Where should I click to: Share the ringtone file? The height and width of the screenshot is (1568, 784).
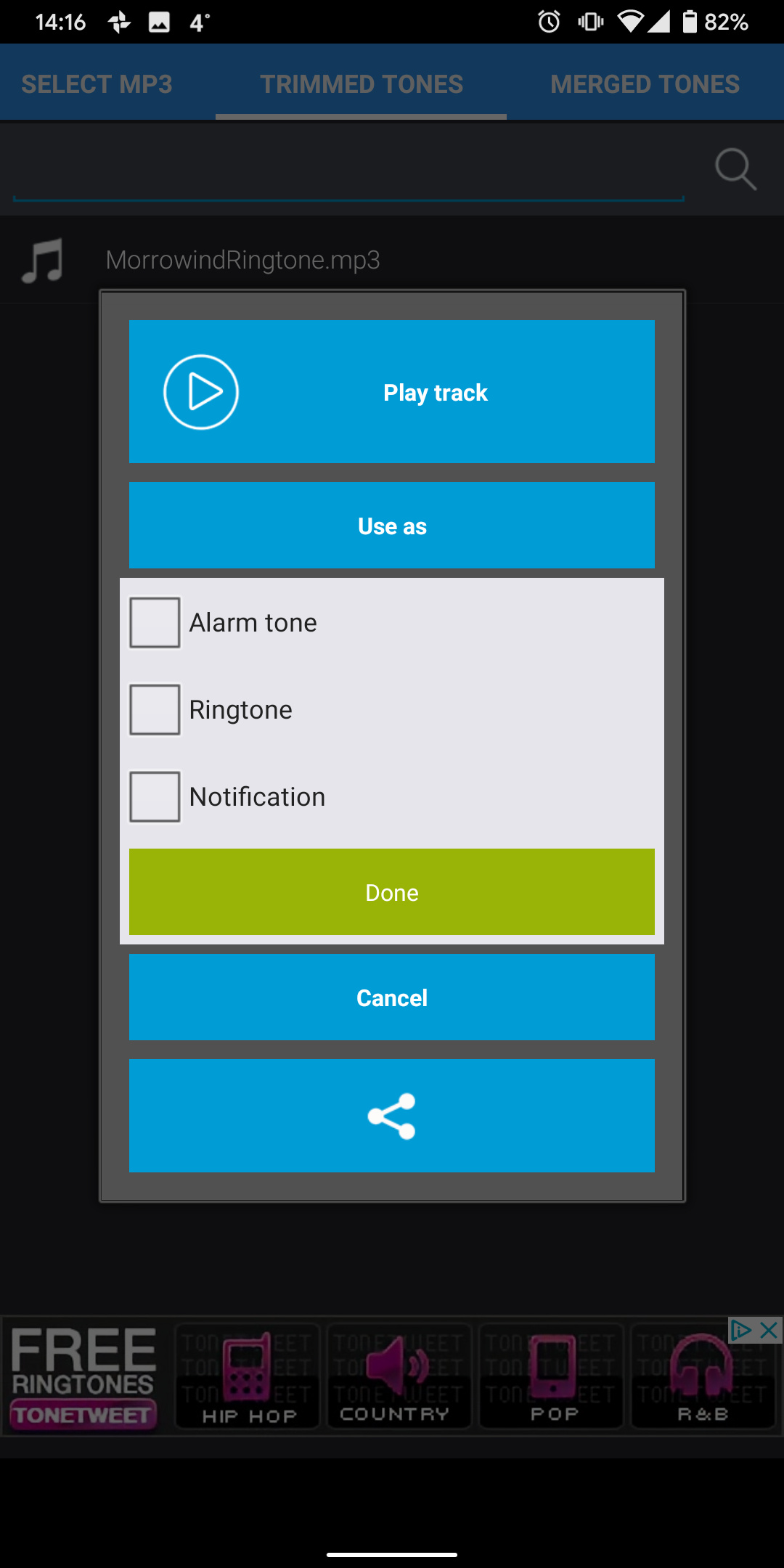[x=392, y=1116]
